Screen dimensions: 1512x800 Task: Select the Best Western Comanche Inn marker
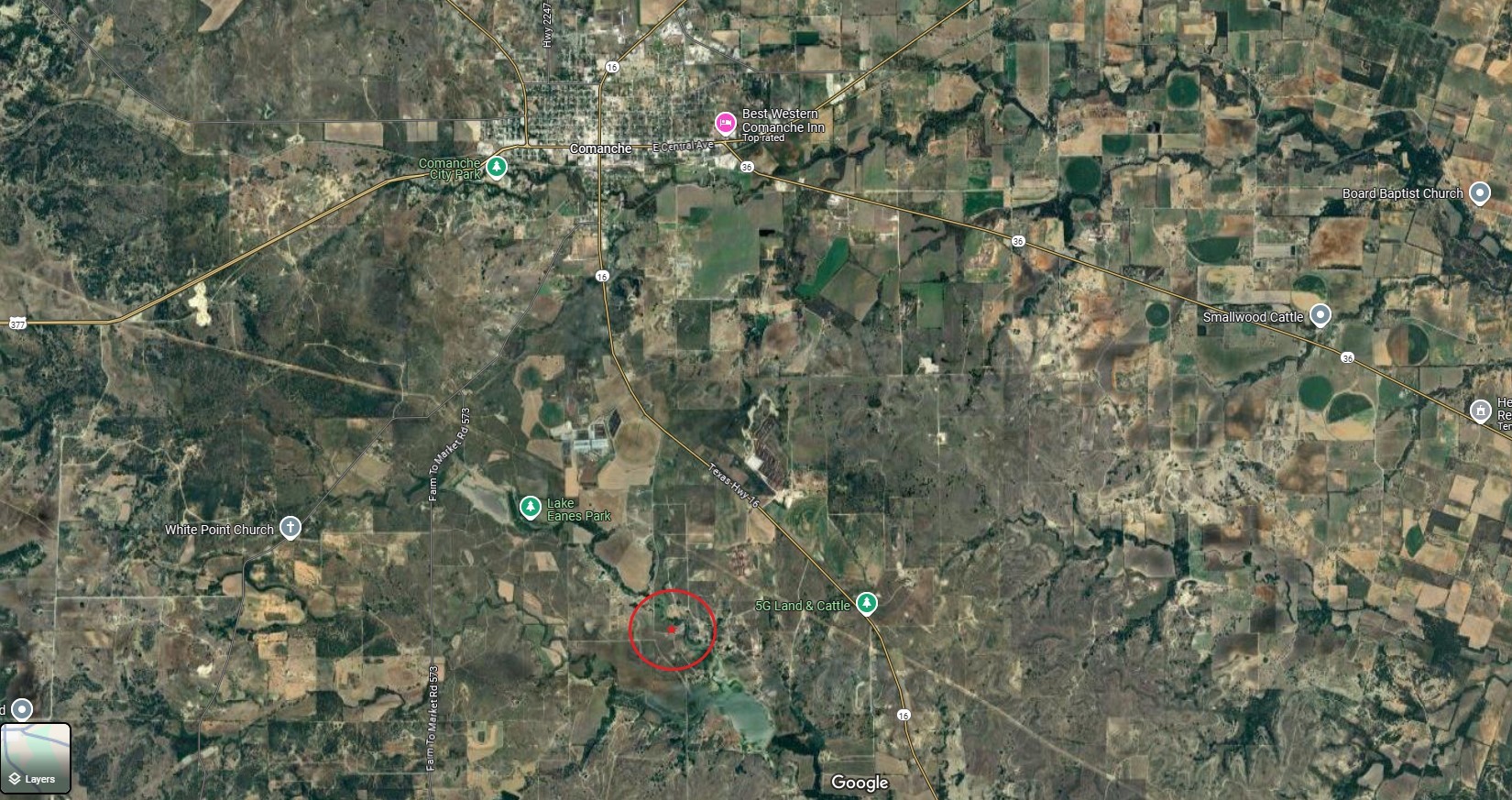726,123
